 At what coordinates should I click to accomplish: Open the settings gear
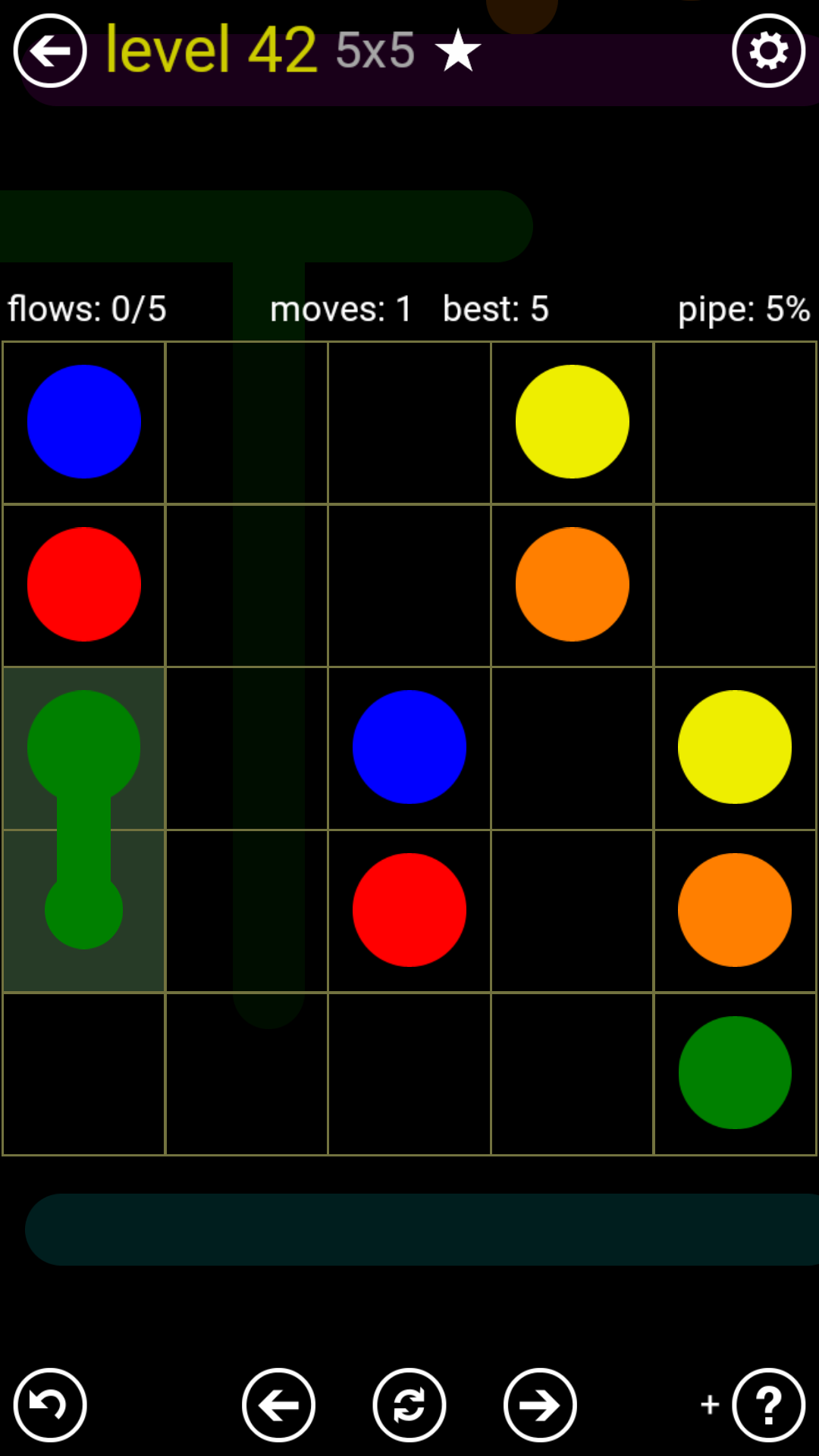(x=768, y=51)
